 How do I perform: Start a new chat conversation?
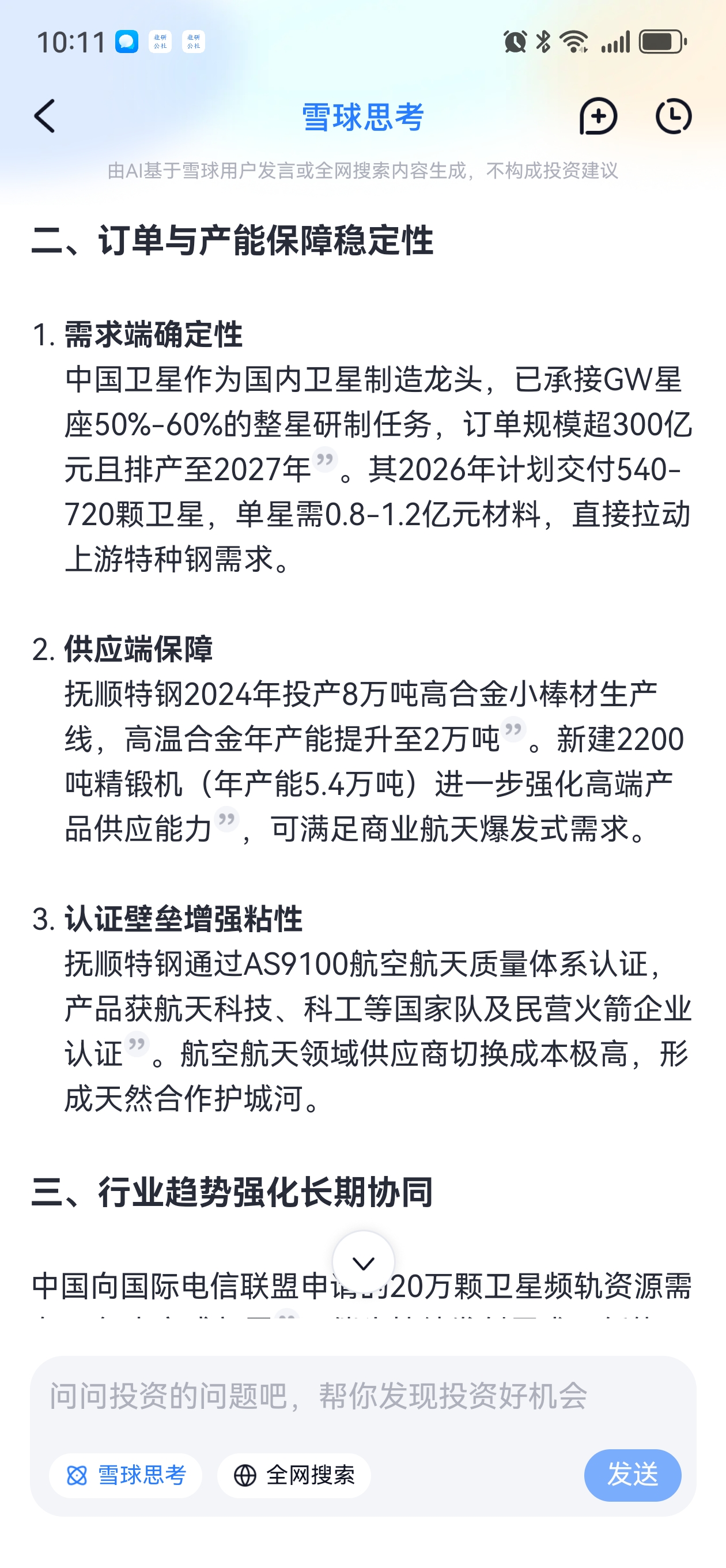tap(598, 116)
